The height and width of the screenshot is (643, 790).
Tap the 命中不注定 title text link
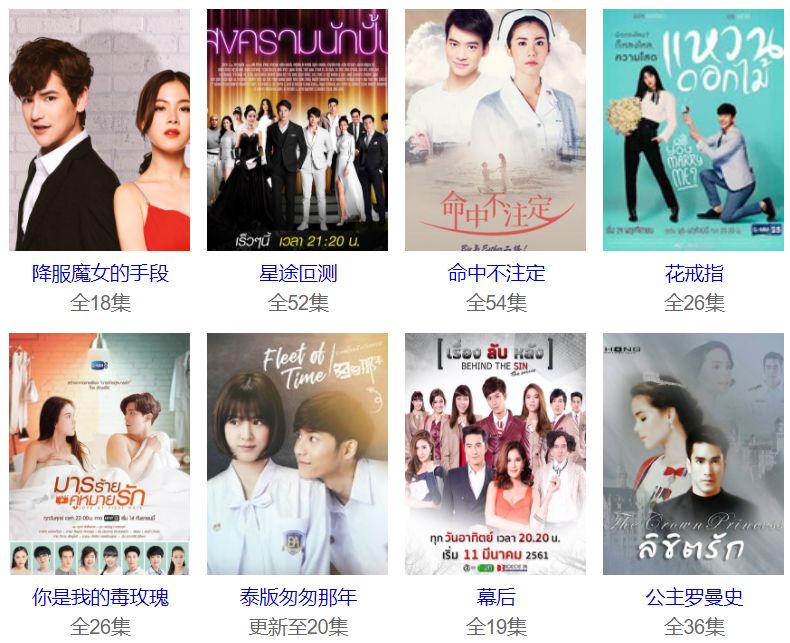[496, 273]
